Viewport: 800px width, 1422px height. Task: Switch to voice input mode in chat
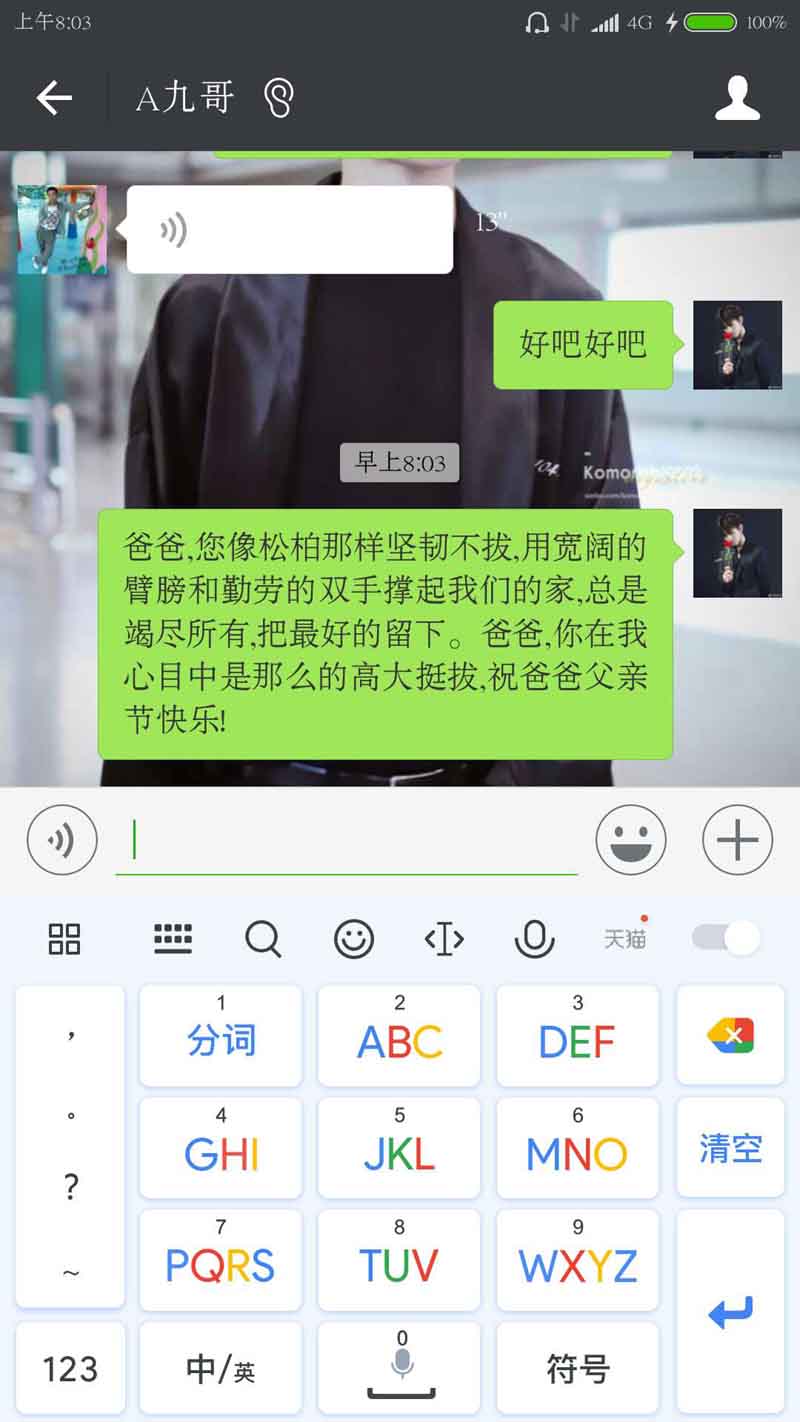click(62, 840)
